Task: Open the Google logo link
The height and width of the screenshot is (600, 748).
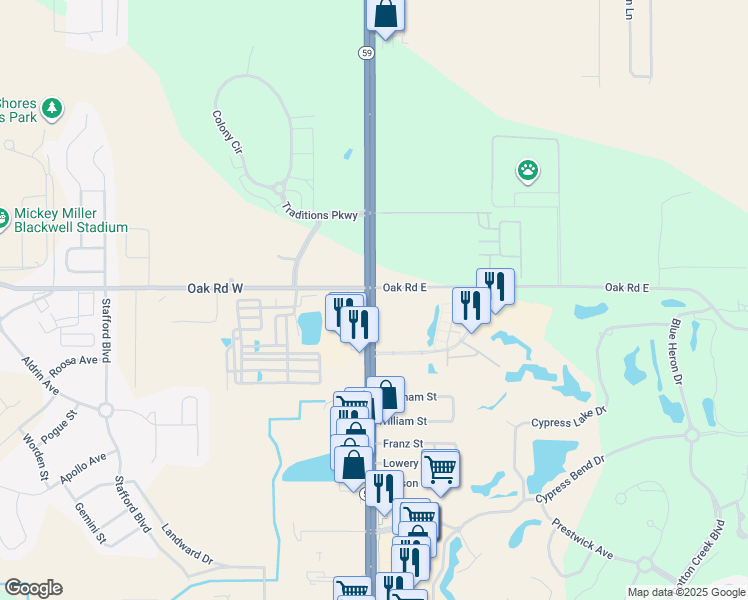Action: 33,588
